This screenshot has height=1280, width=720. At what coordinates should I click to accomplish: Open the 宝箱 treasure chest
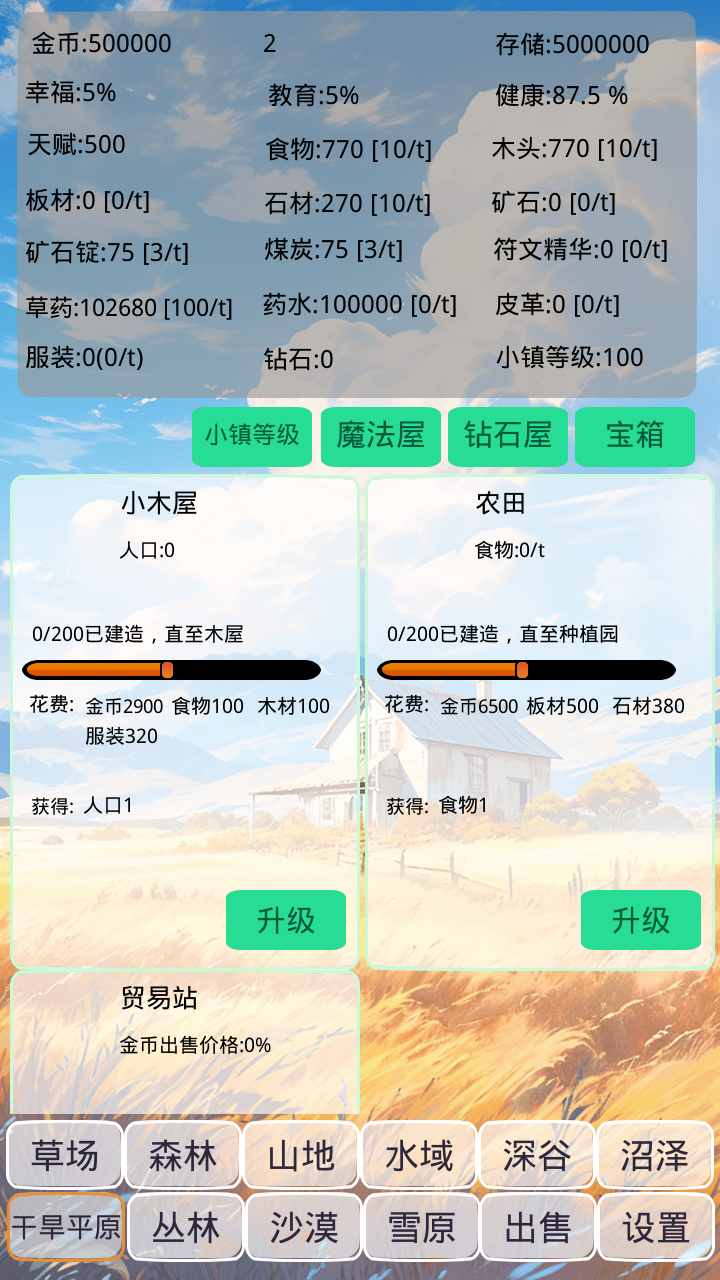click(635, 436)
